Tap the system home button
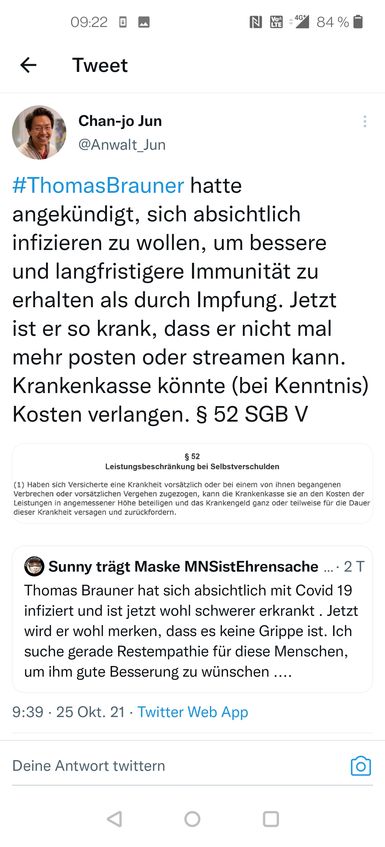 [192, 819]
